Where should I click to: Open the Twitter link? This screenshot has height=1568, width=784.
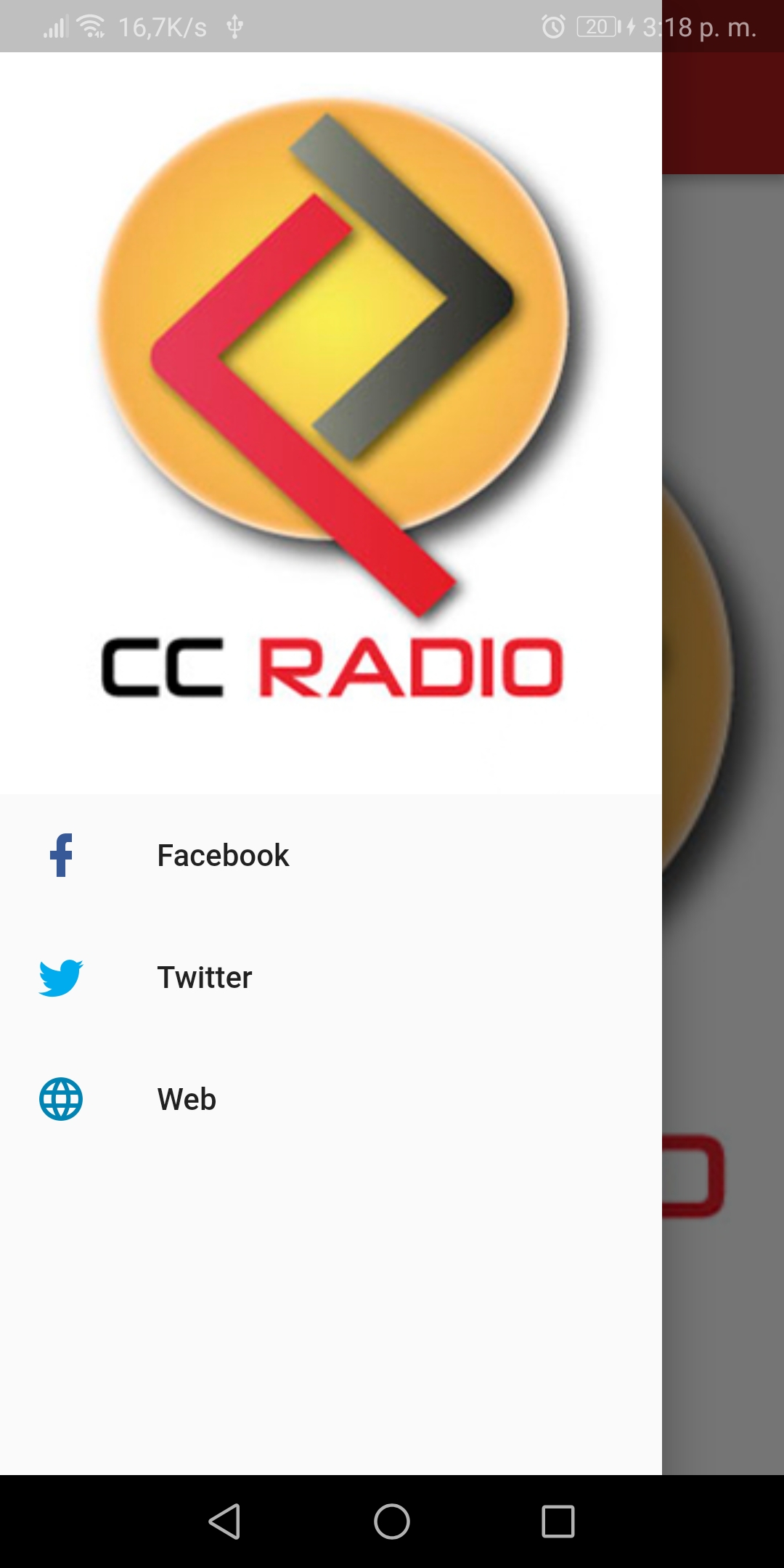pyautogui.click(x=205, y=977)
